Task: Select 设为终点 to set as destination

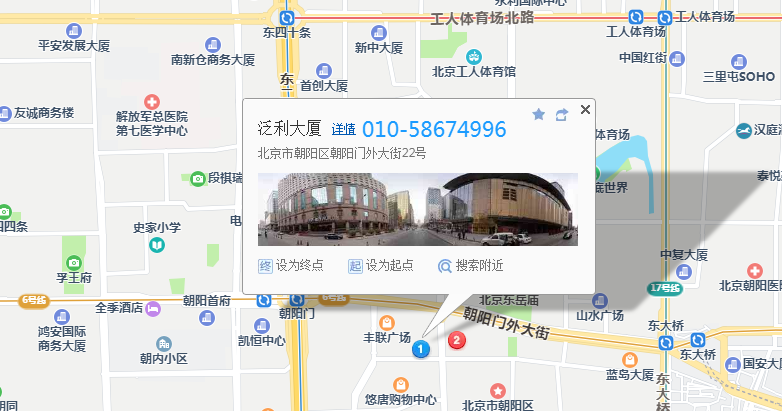Action: tap(293, 266)
